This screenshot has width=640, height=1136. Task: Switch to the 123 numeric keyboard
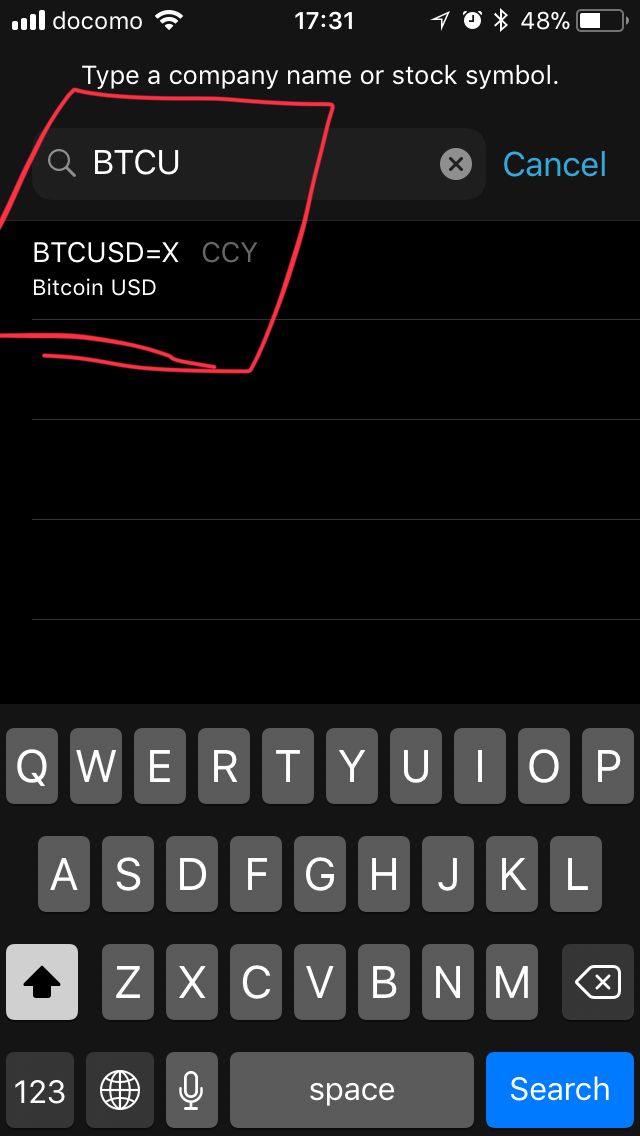[40, 1089]
